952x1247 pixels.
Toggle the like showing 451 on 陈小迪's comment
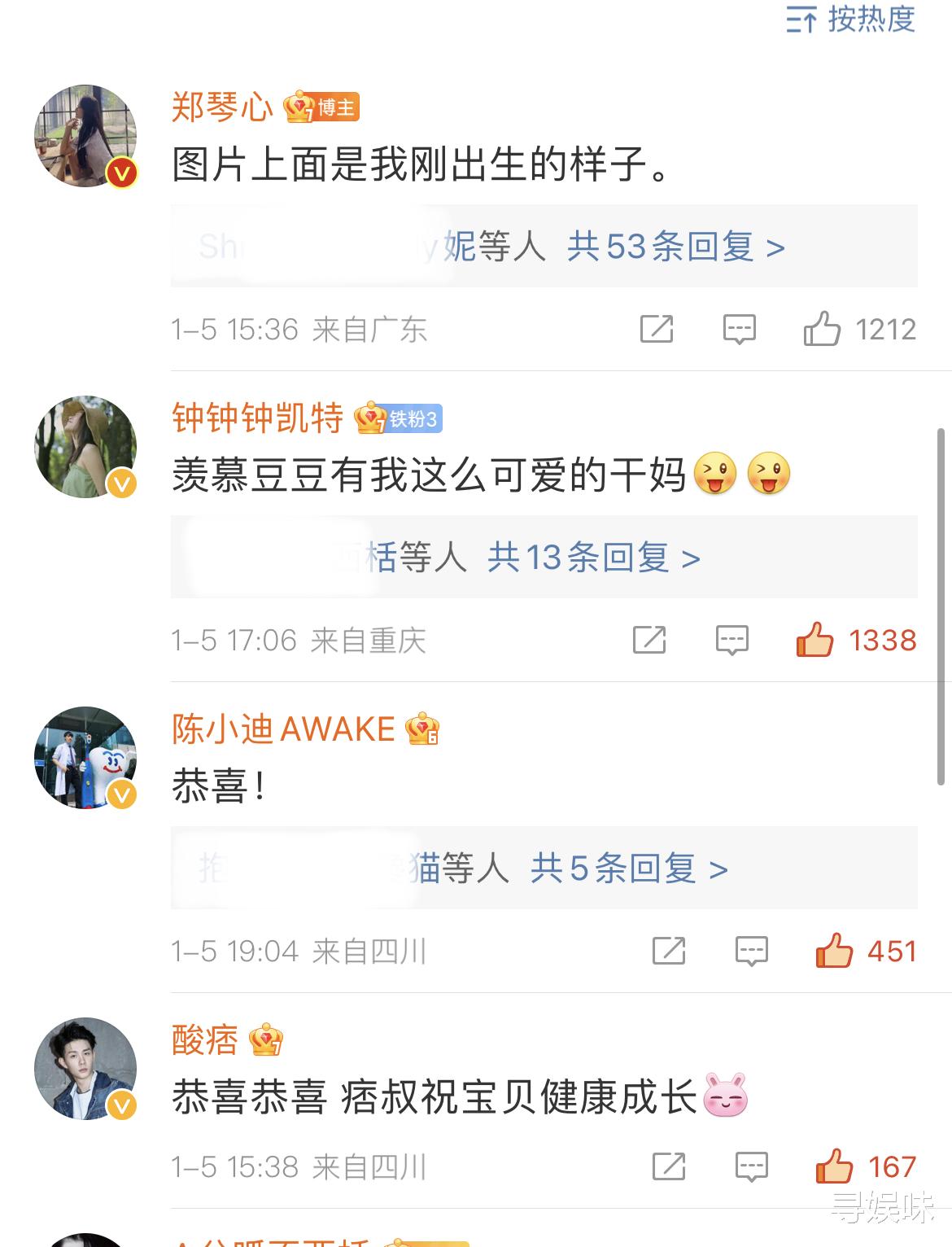pyautogui.click(x=835, y=950)
